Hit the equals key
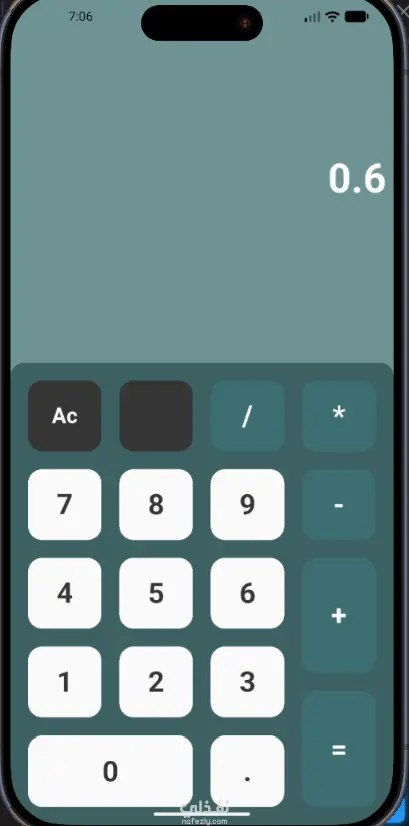 (x=339, y=749)
